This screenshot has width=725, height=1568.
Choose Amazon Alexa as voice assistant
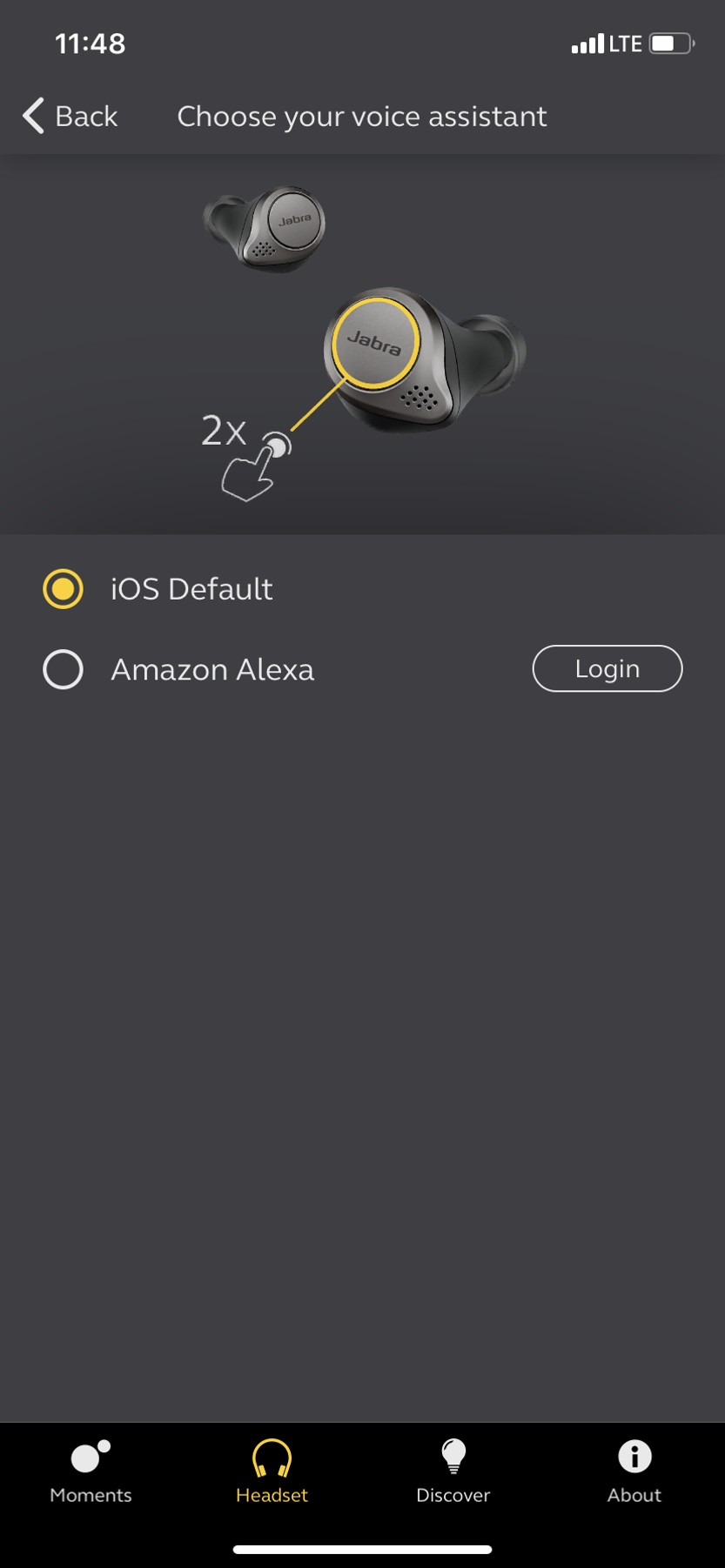(x=64, y=670)
